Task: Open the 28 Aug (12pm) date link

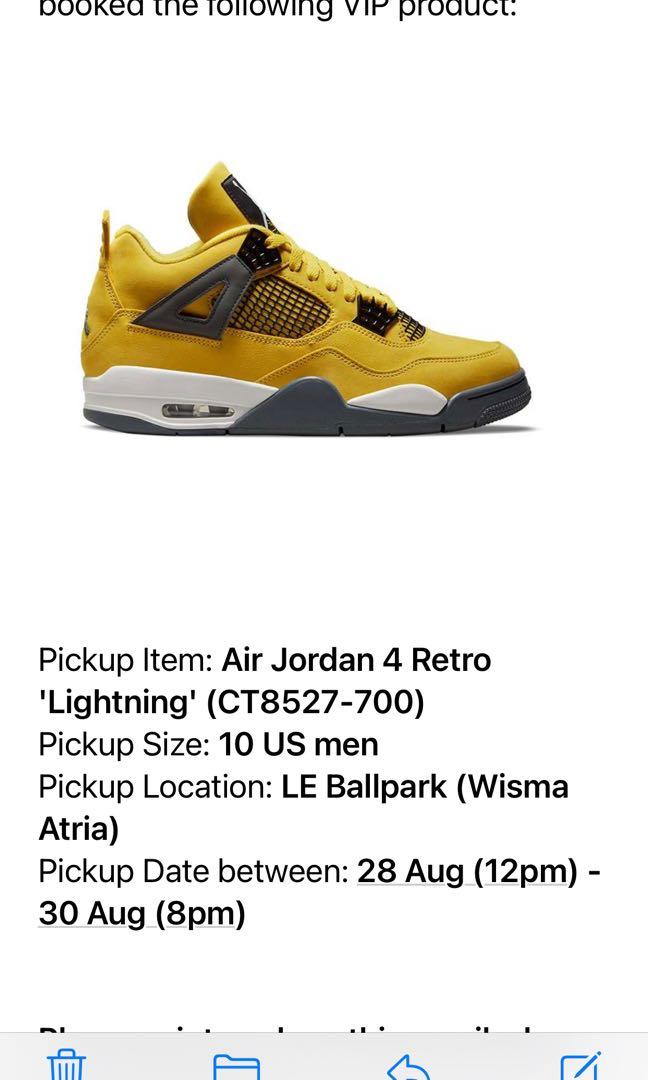Action: [467, 871]
